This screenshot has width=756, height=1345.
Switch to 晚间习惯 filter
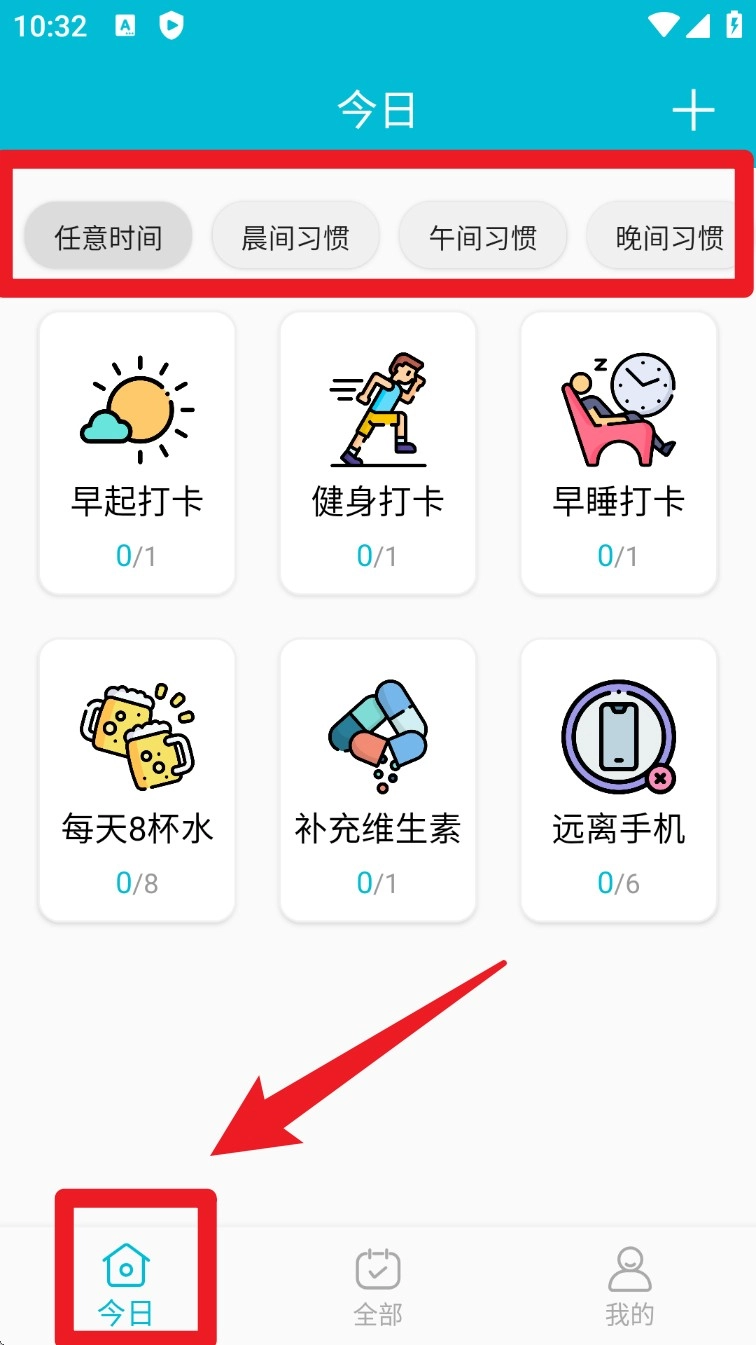pos(668,237)
